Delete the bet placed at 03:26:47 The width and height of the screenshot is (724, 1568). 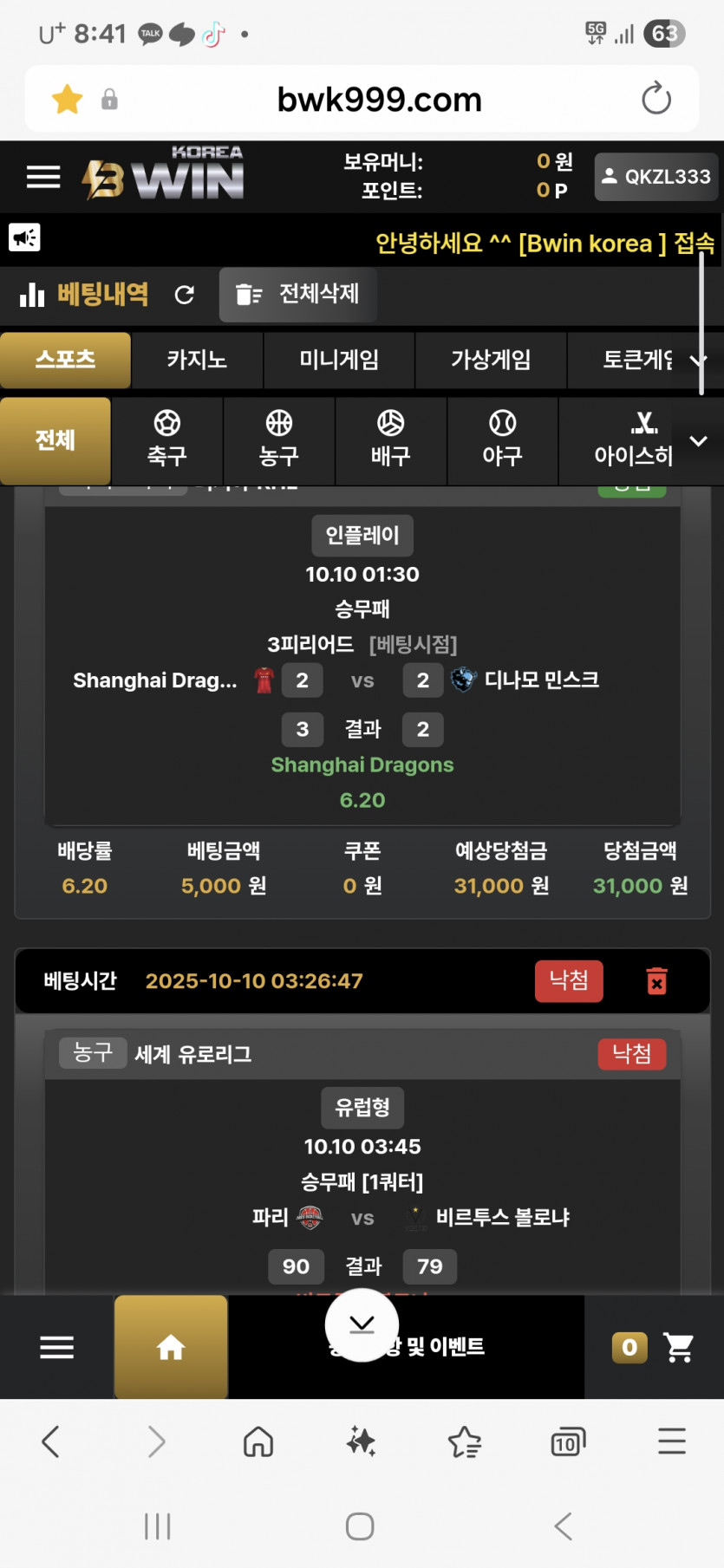[657, 981]
